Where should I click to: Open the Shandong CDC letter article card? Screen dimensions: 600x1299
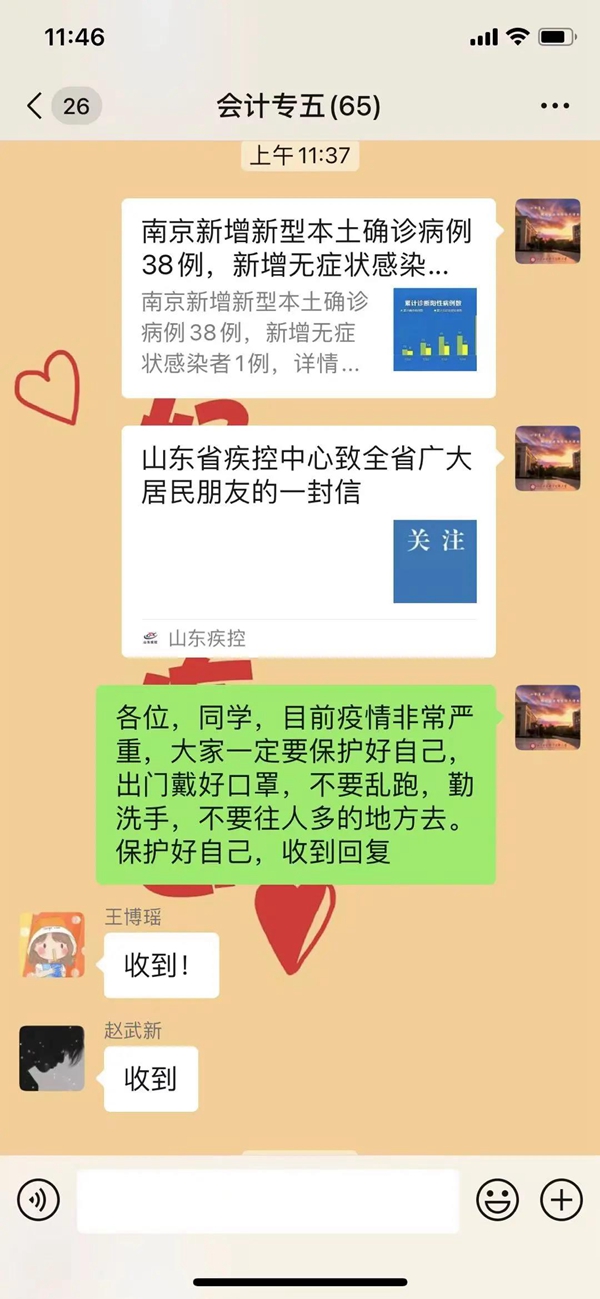(x=308, y=540)
